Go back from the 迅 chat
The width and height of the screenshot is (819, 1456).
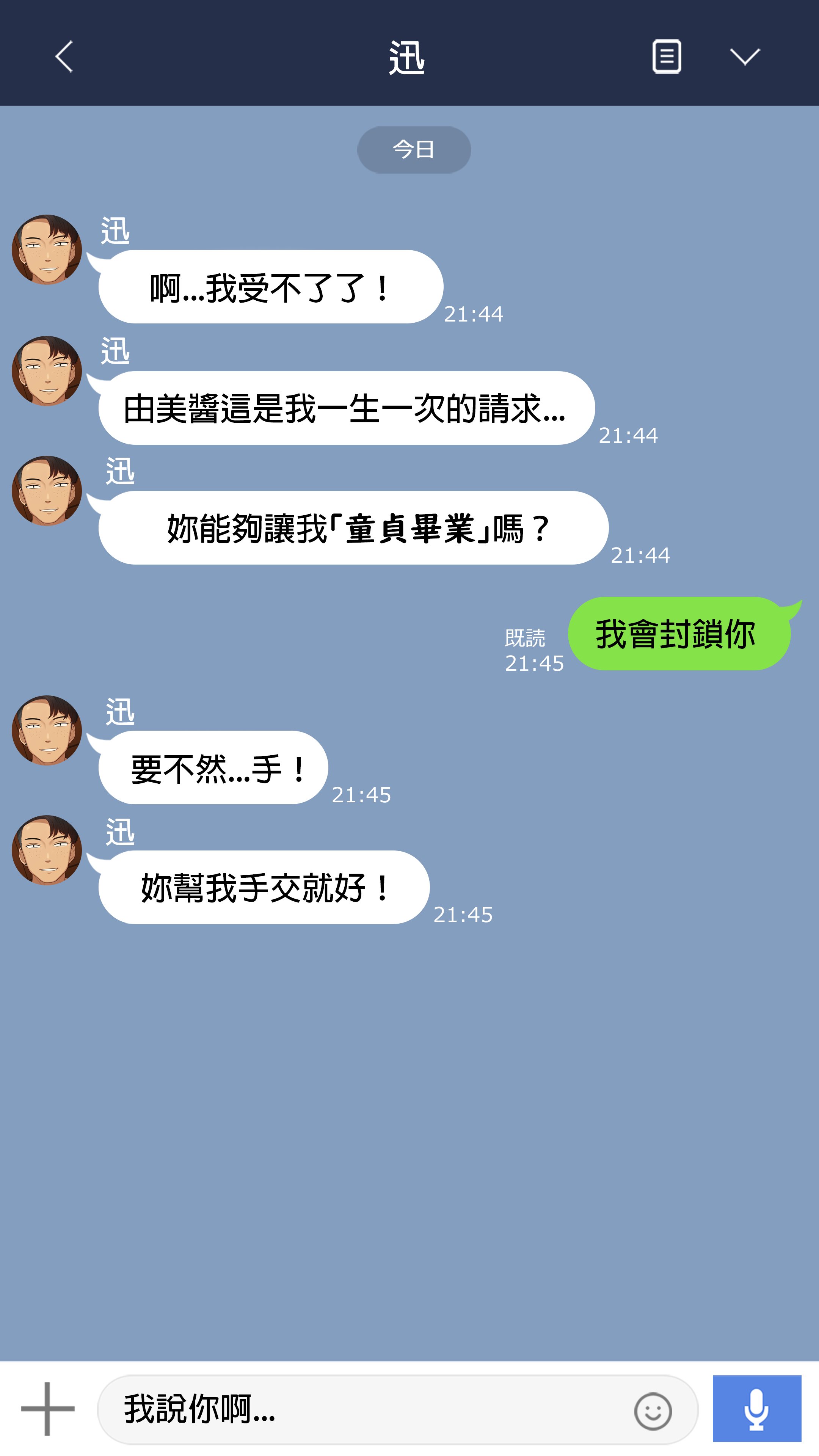(64, 56)
